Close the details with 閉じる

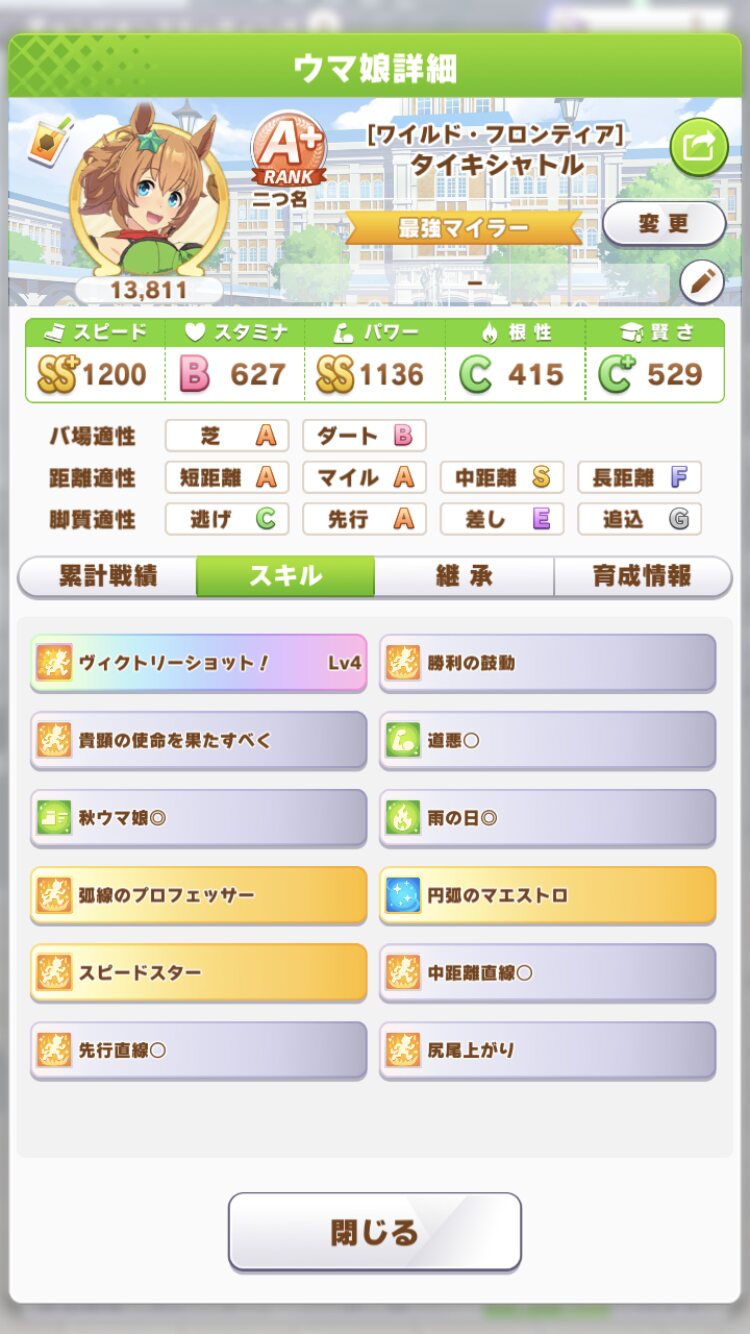pyautogui.click(x=375, y=1232)
